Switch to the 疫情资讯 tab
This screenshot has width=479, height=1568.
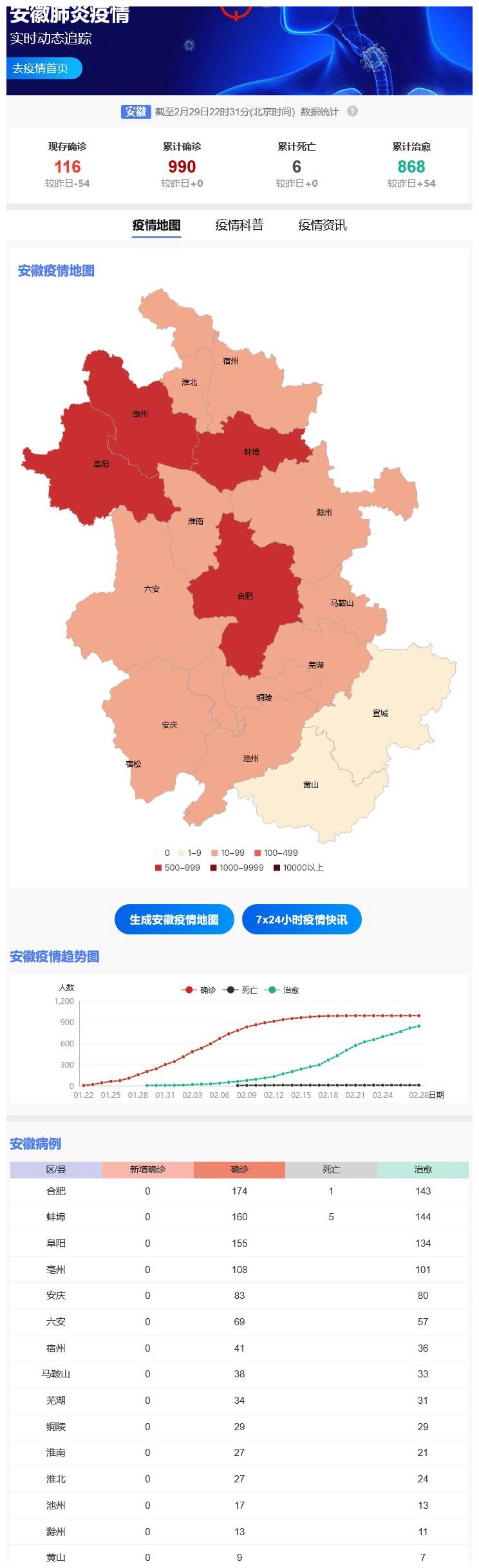(322, 225)
